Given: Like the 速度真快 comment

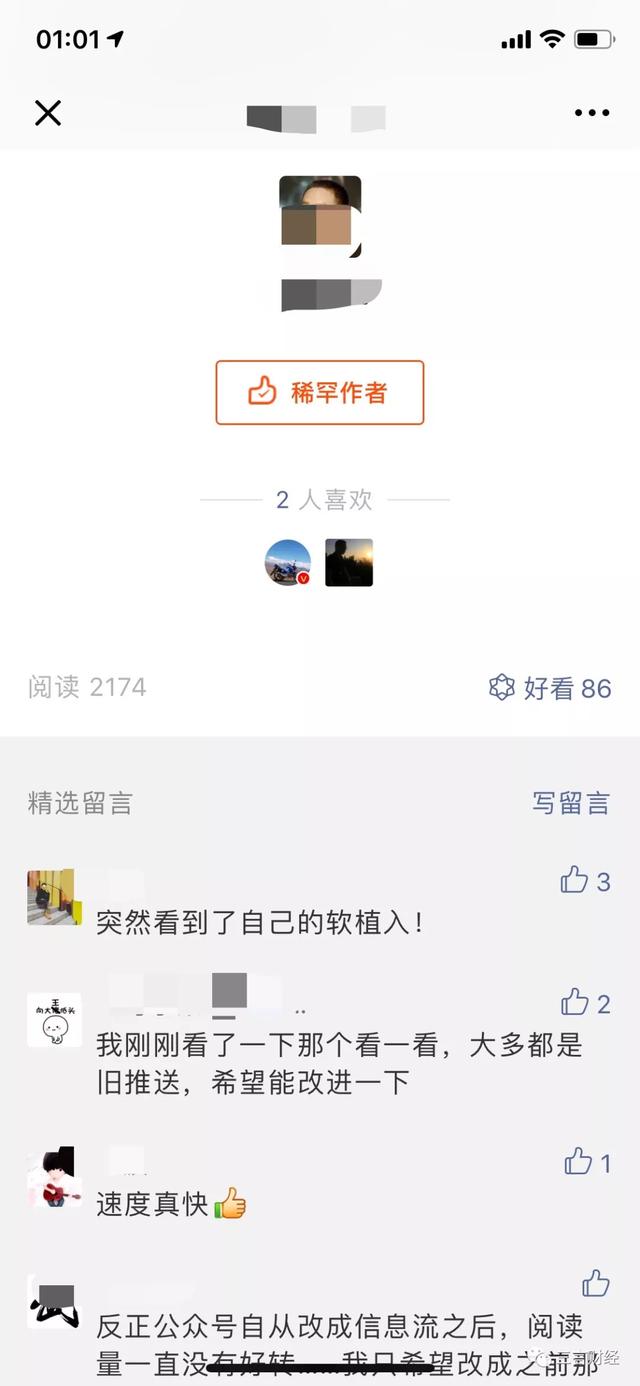Looking at the screenshot, I should pos(578,1162).
